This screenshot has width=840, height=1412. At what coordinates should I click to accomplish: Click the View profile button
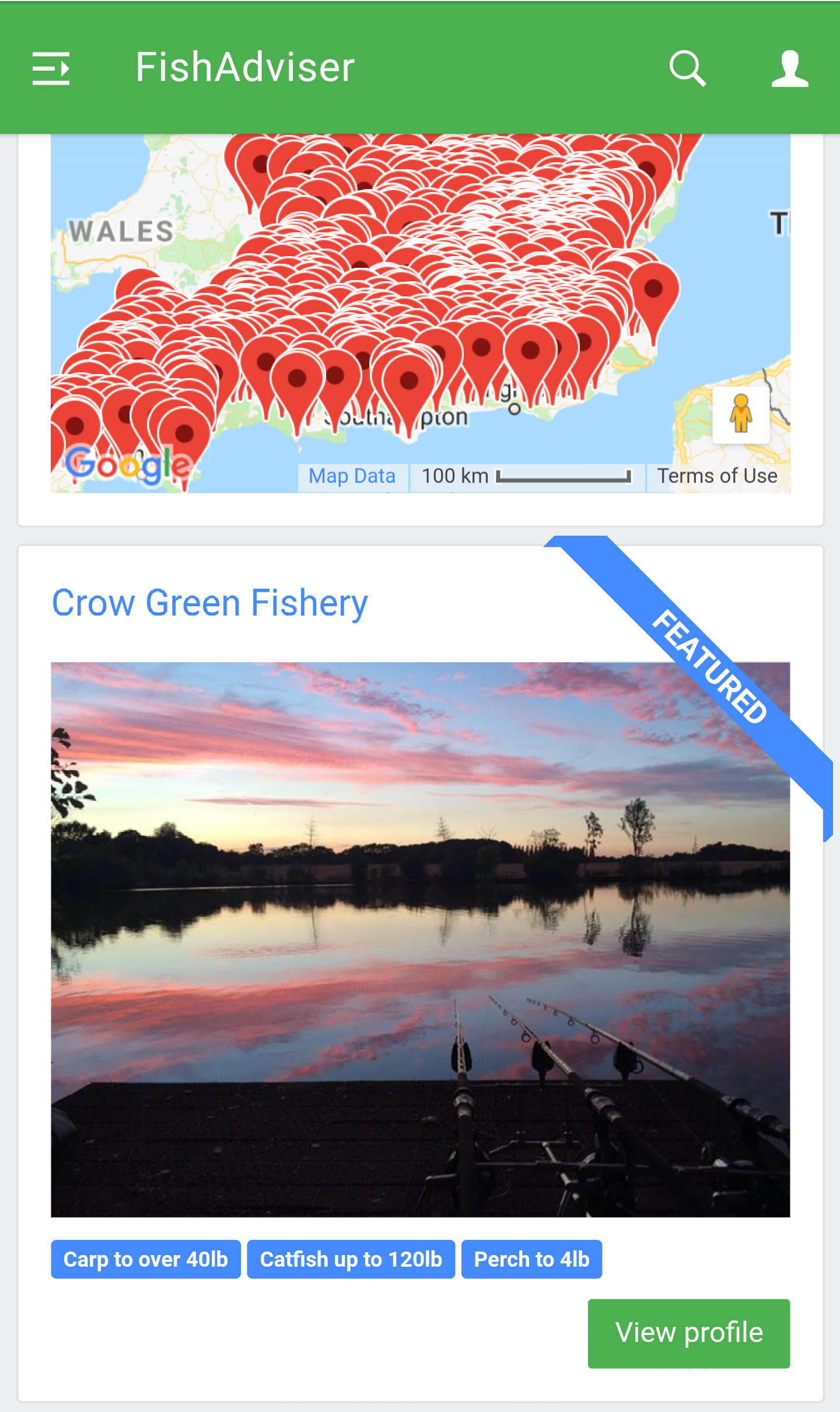point(688,1332)
